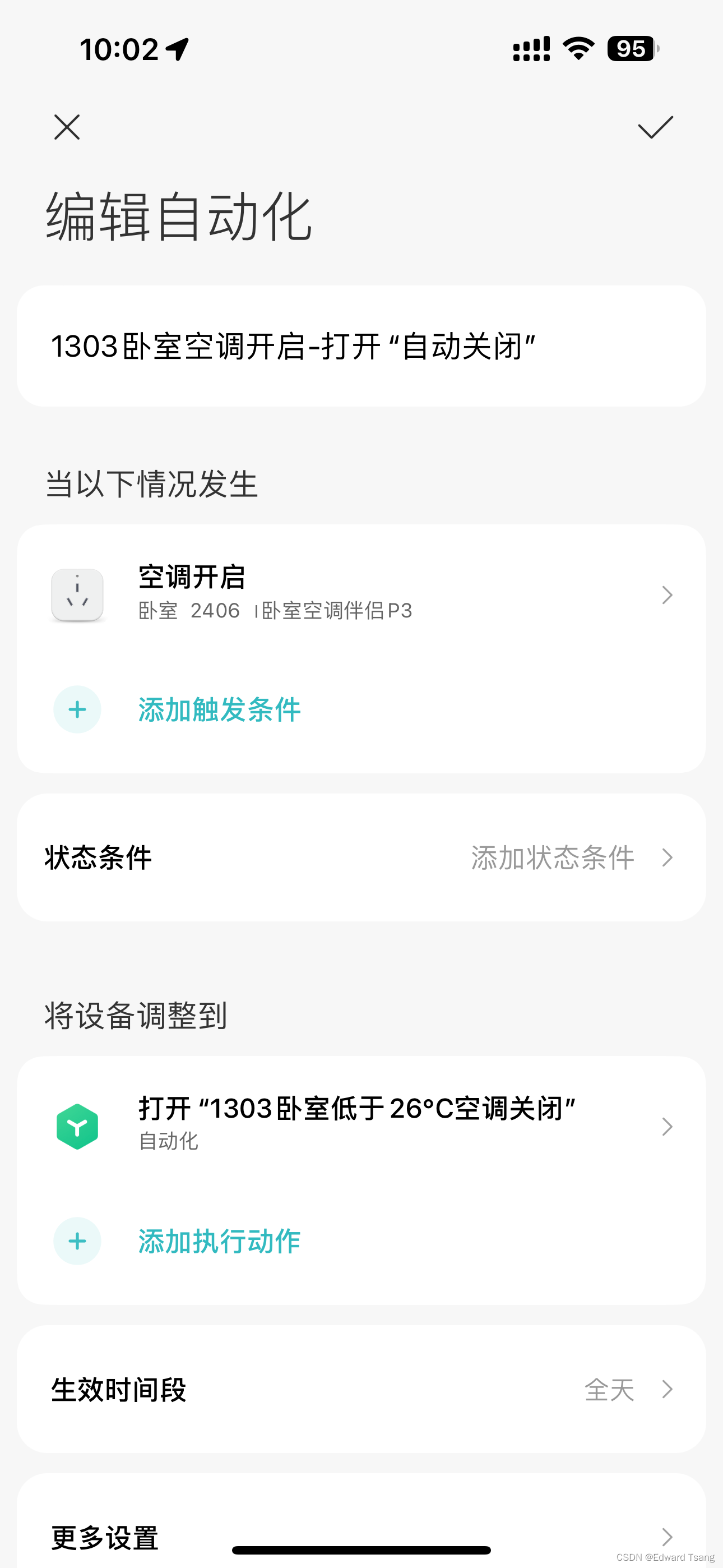Open the 打开 1303卧室低于26°C空调关闭 action
Screen dimensions: 723x1568
pos(360,1126)
